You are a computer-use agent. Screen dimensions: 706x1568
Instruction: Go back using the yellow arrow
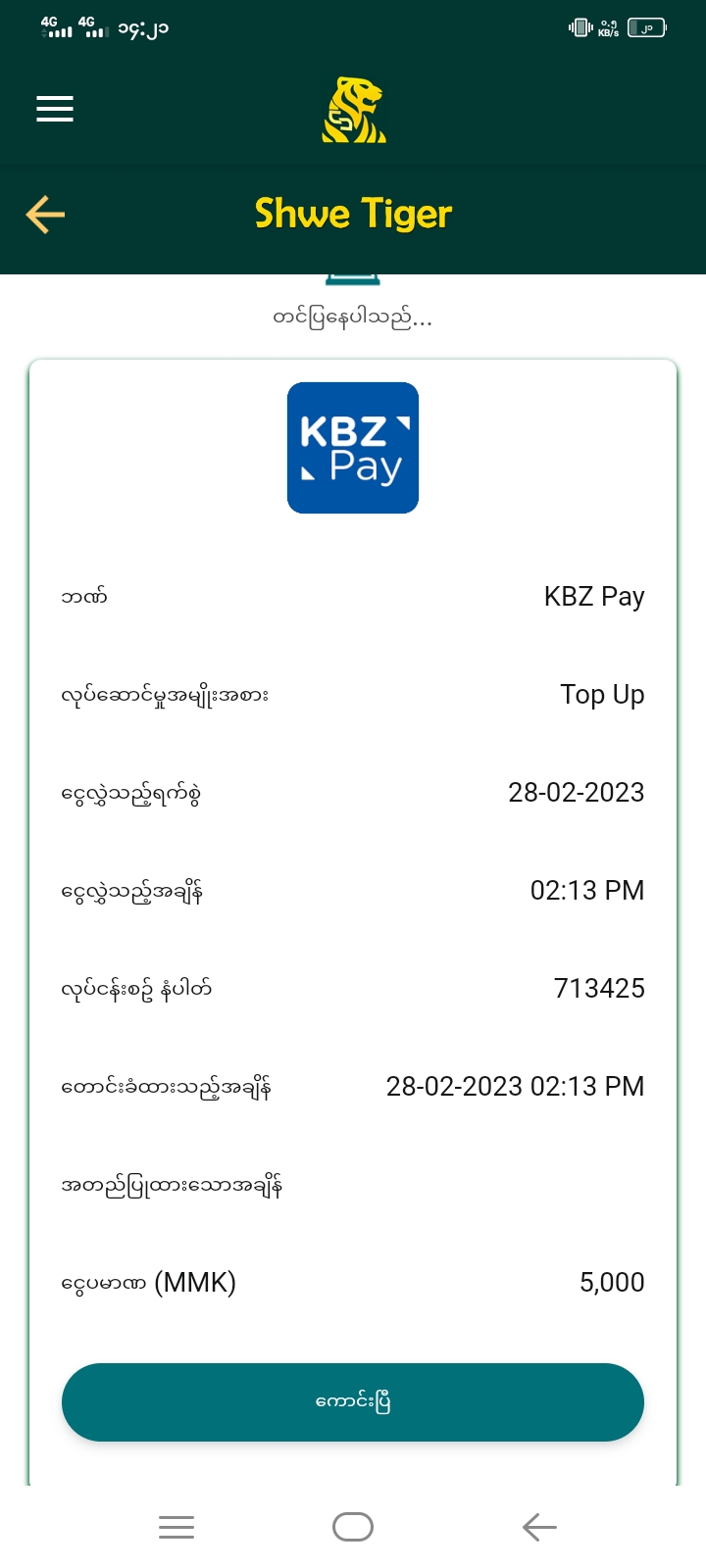click(45, 215)
